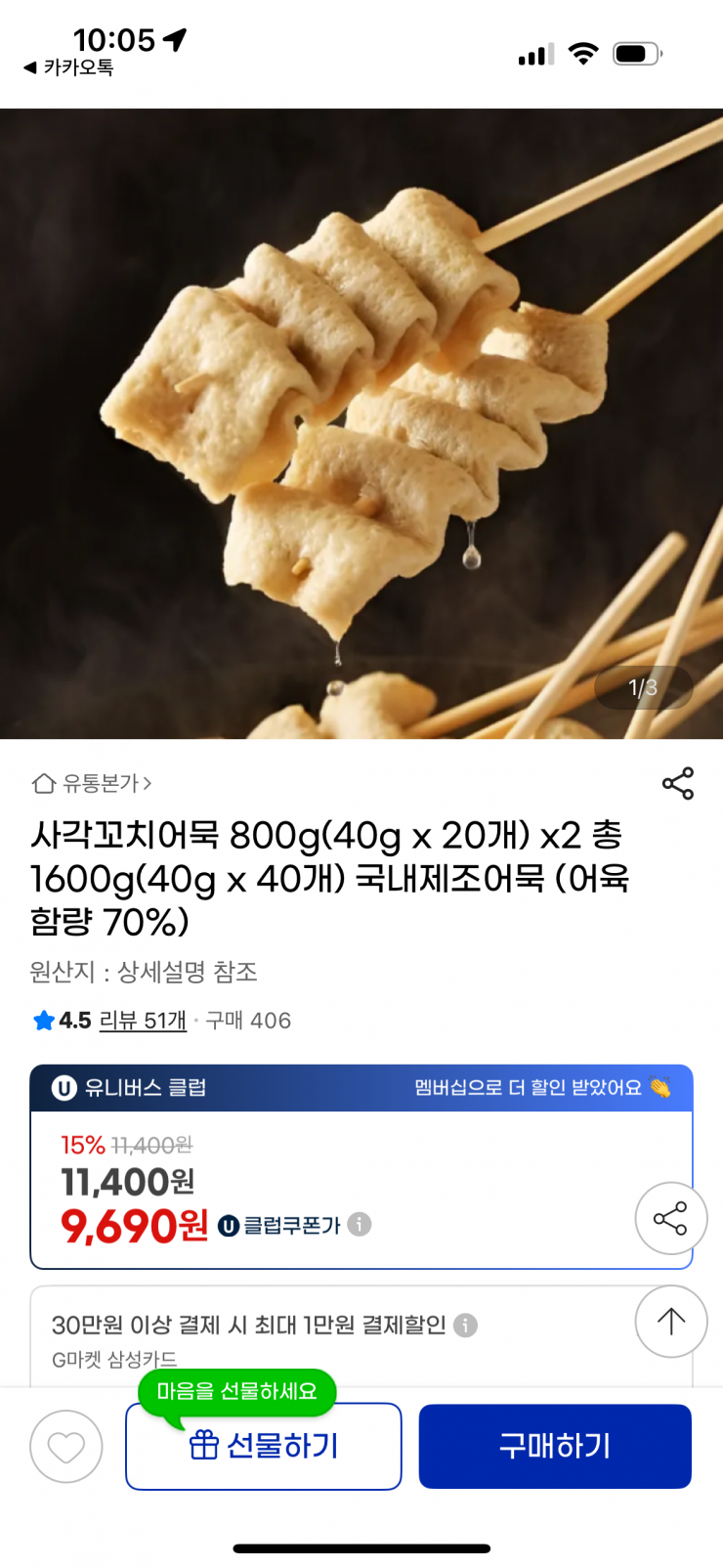Open the 리뷰 51개 reviews link
This screenshot has height=1568, width=723.
[142, 1020]
